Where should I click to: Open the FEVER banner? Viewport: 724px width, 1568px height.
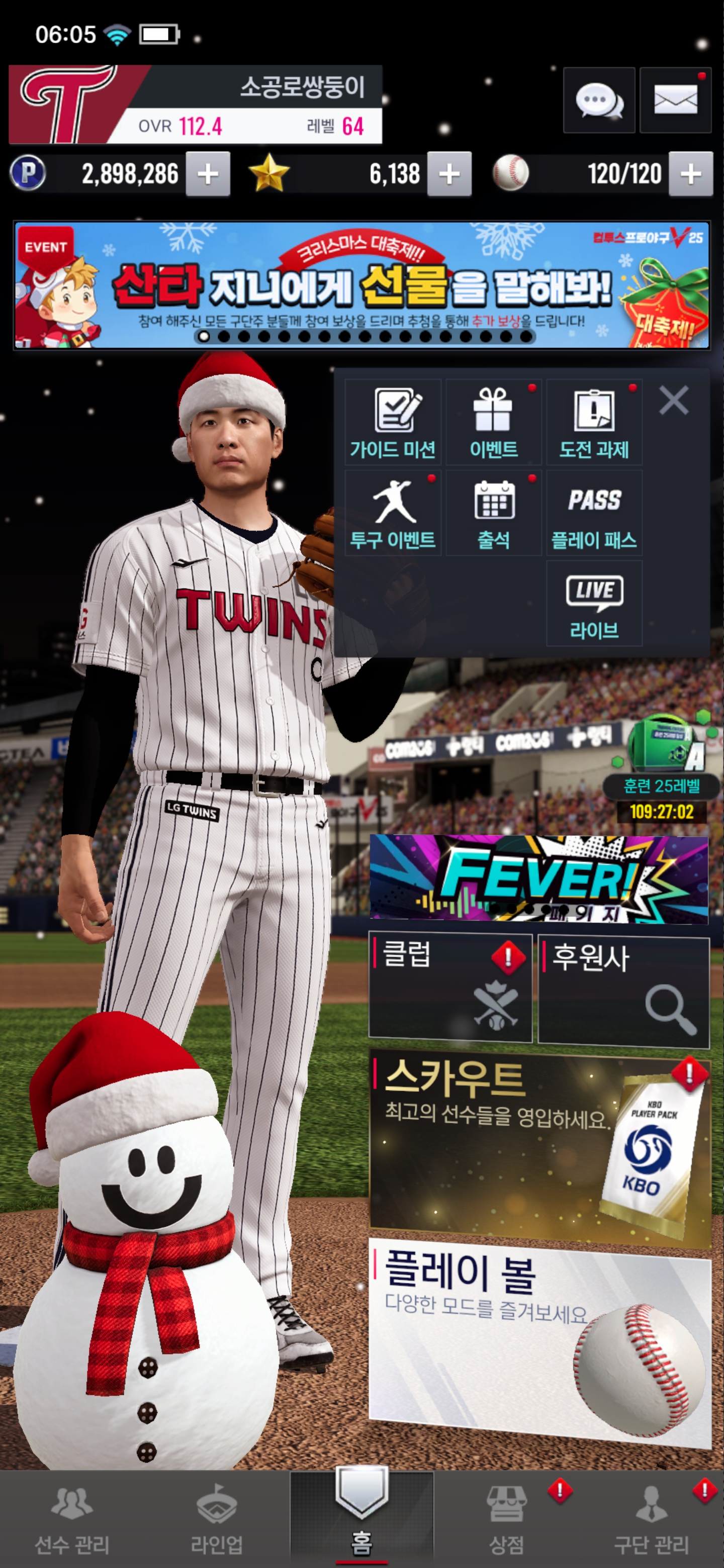pos(538,878)
